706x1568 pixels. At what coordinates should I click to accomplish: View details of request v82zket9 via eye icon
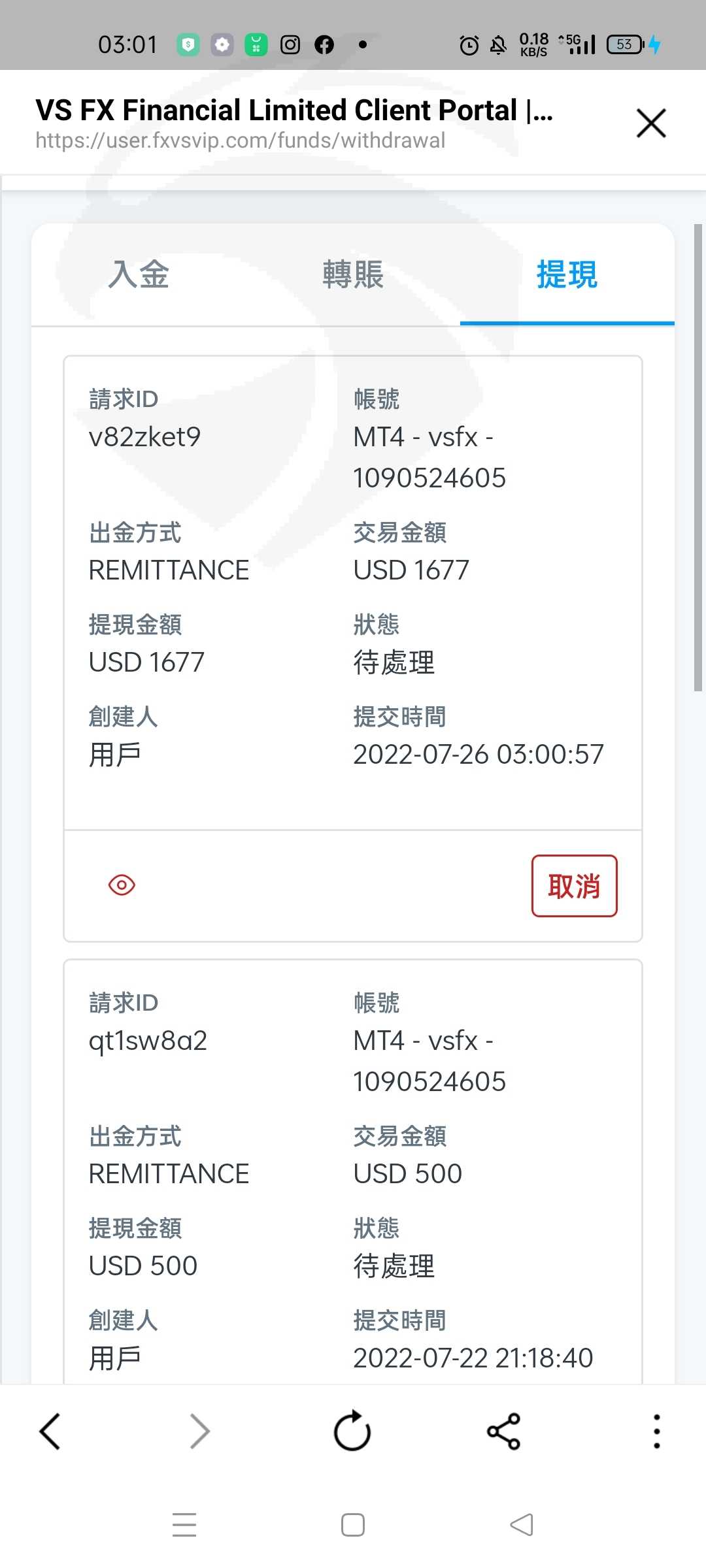coord(122,885)
